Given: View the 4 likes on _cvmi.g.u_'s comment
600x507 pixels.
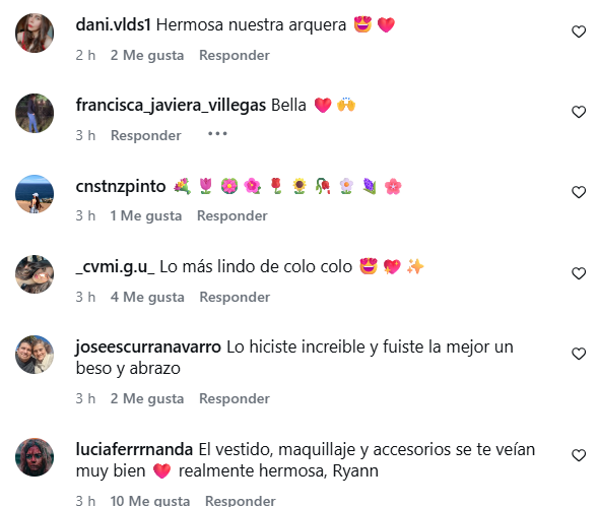Looking at the screenshot, I should point(147,297).
